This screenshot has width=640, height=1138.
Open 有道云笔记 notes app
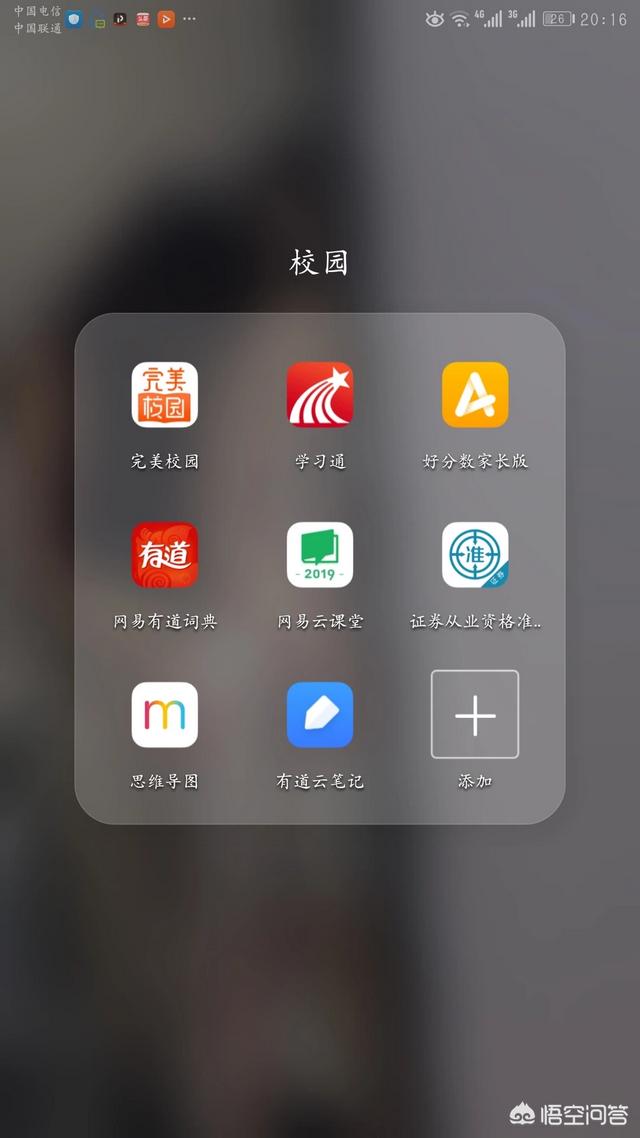pyautogui.click(x=320, y=715)
